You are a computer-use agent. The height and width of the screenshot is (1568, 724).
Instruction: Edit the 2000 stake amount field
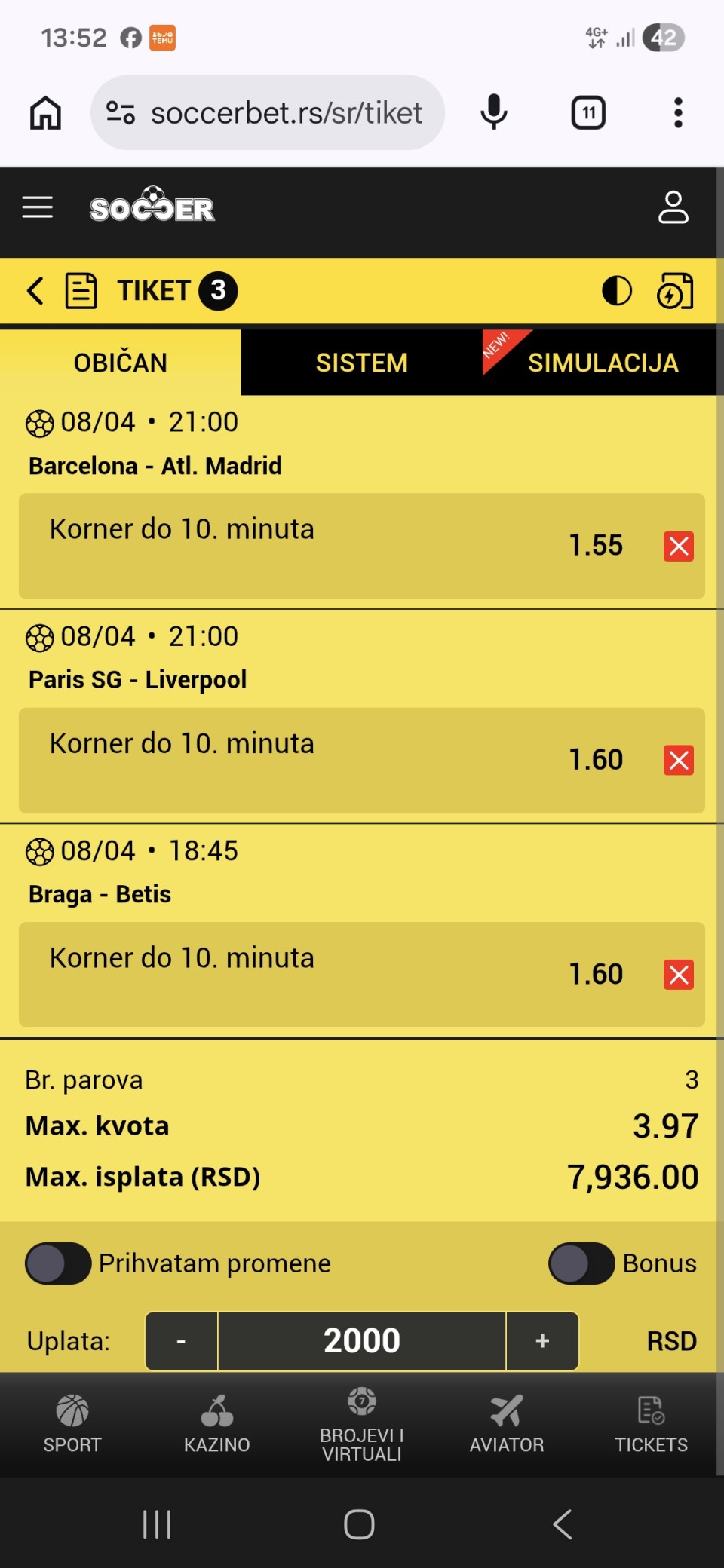pos(361,1341)
